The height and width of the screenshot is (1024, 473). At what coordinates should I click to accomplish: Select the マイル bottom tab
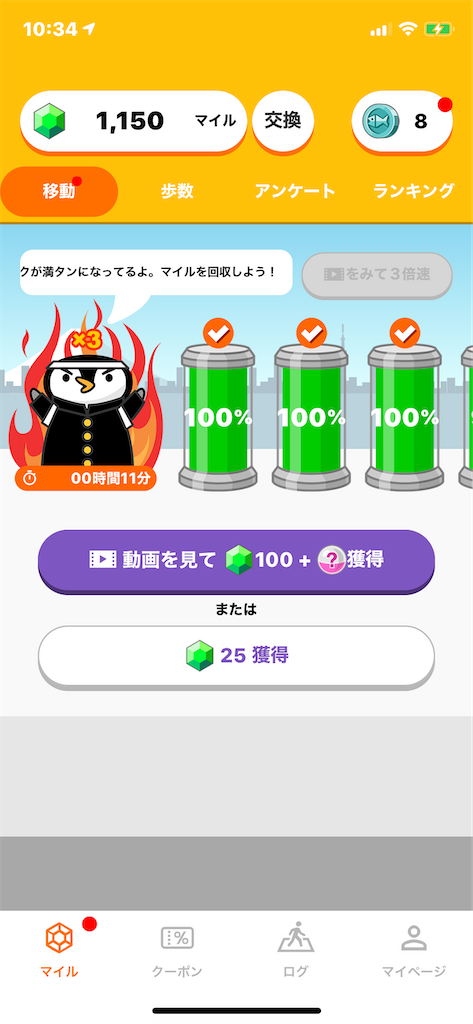point(59,951)
